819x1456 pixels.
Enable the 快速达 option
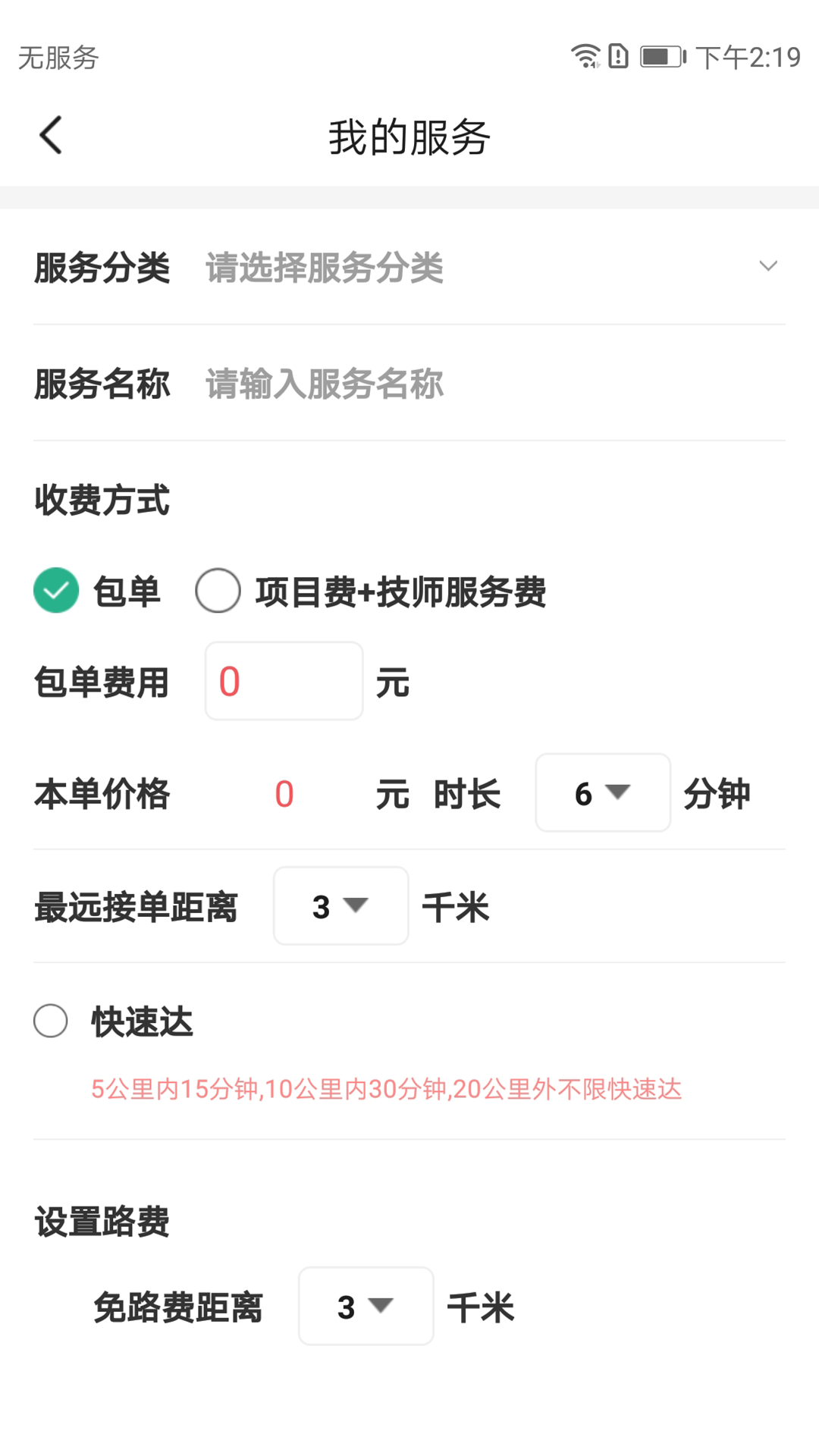point(51,1021)
